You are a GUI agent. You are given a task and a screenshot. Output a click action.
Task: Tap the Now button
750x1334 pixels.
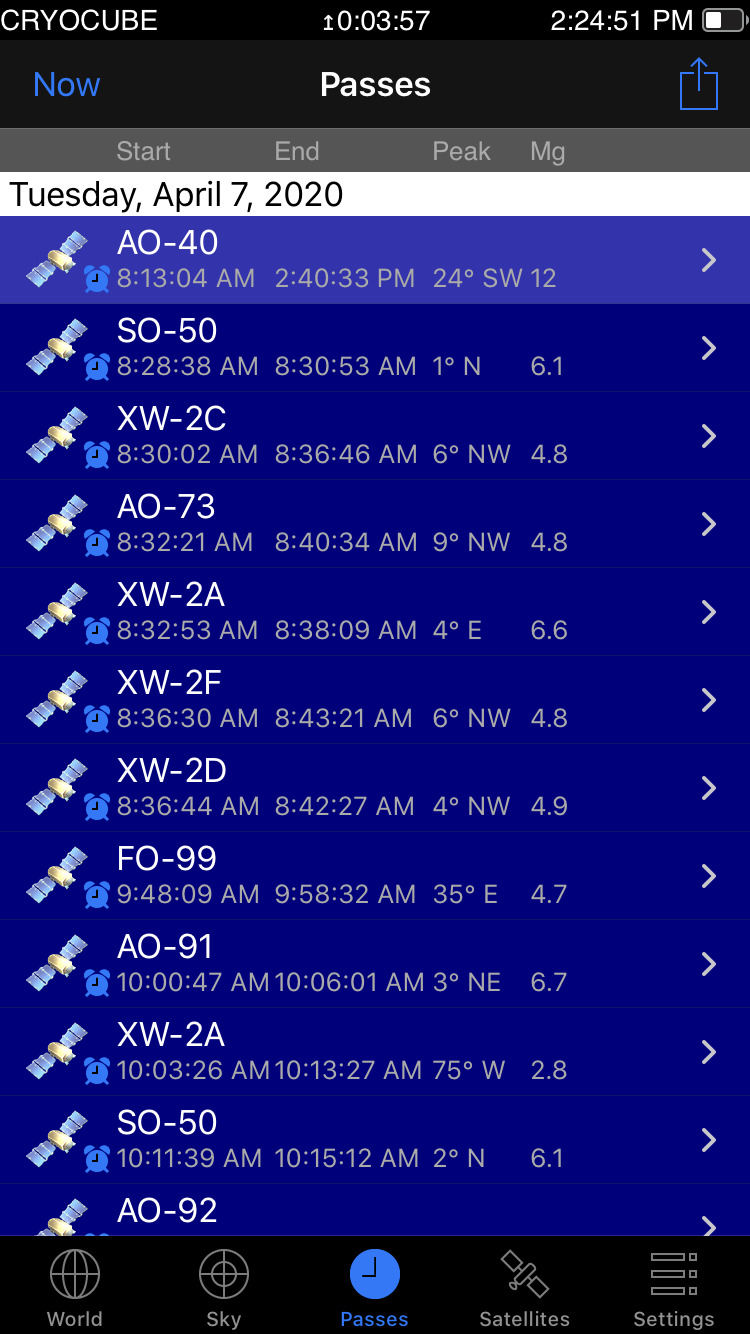66,84
